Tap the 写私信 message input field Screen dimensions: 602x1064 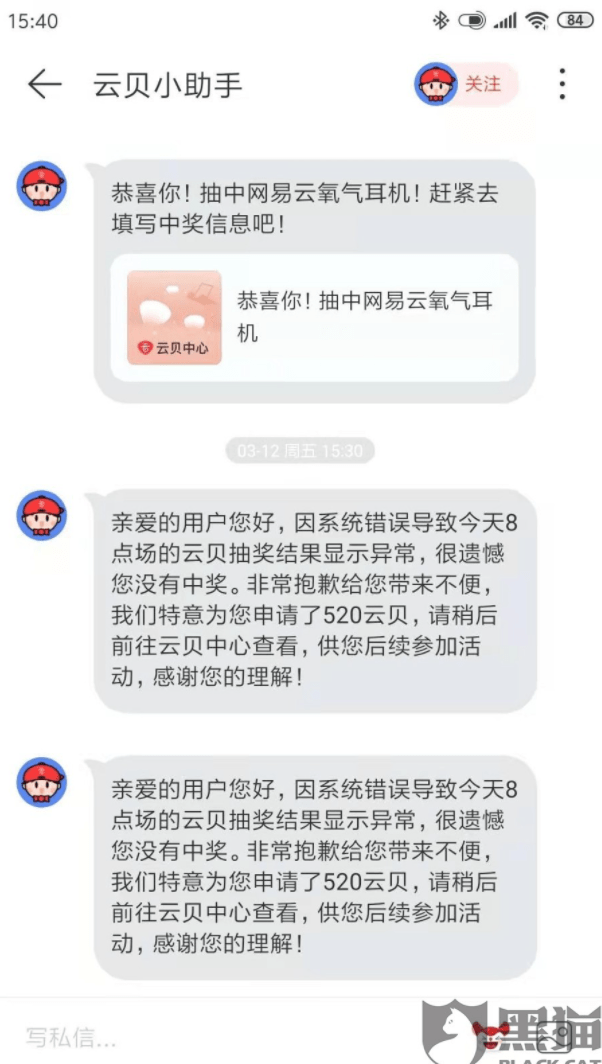coord(217,1037)
